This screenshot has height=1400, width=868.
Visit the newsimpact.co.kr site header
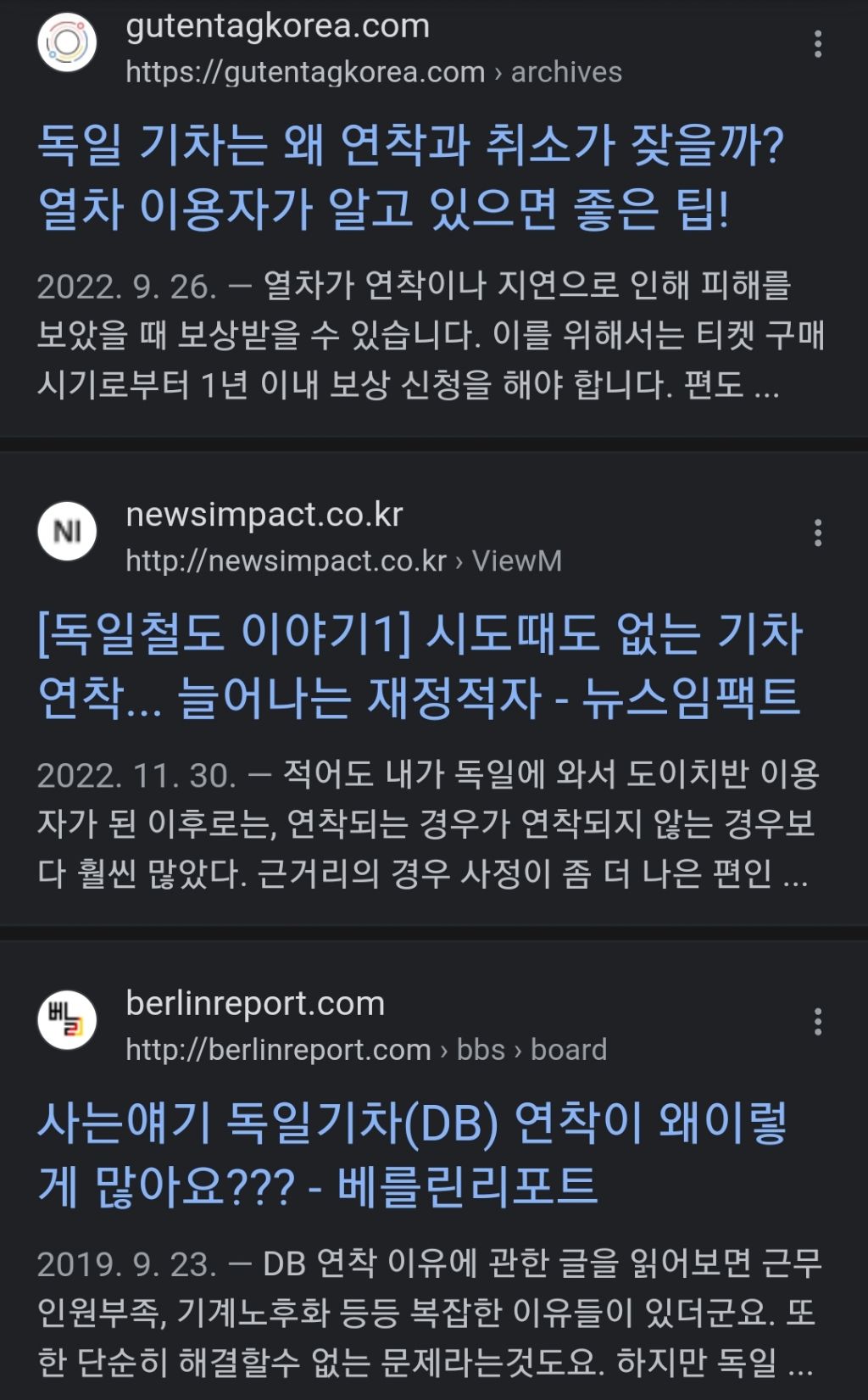[x=264, y=516]
